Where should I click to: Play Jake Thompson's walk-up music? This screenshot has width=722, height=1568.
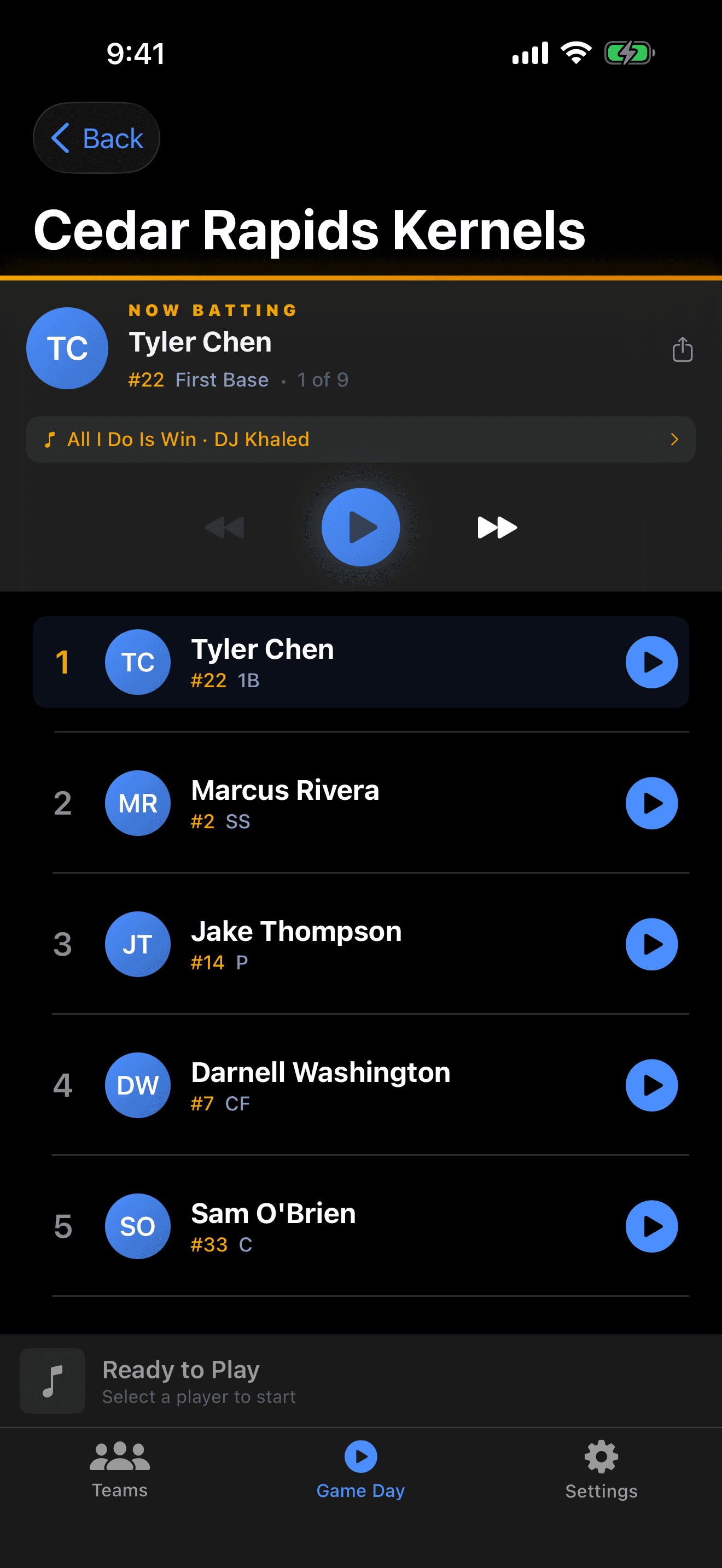(651, 944)
